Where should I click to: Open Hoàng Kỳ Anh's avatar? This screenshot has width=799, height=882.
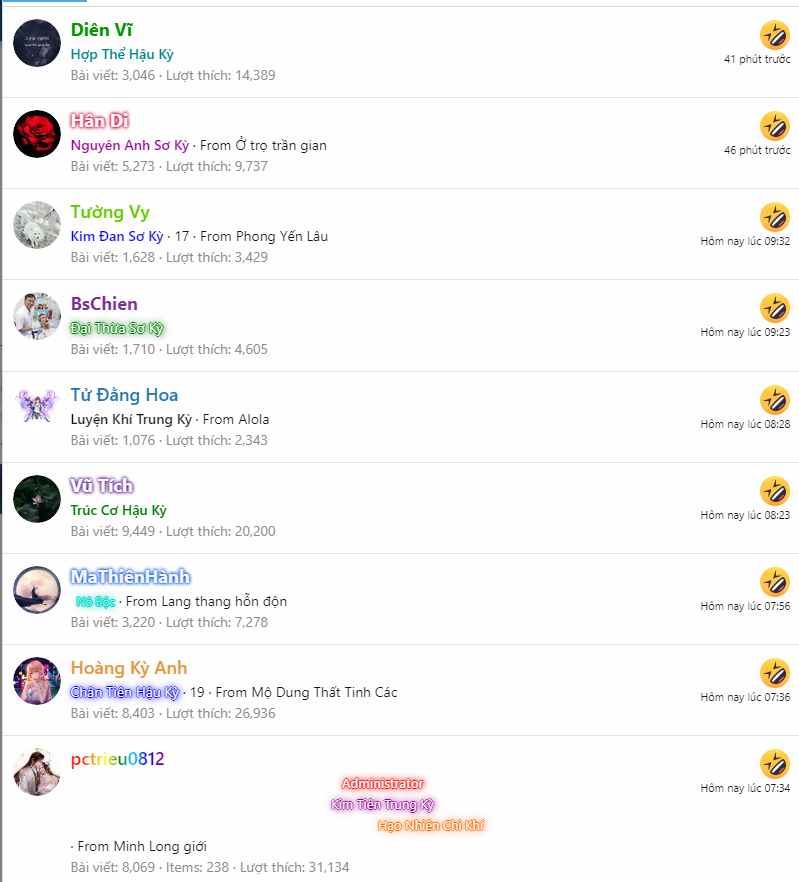tap(37, 681)
